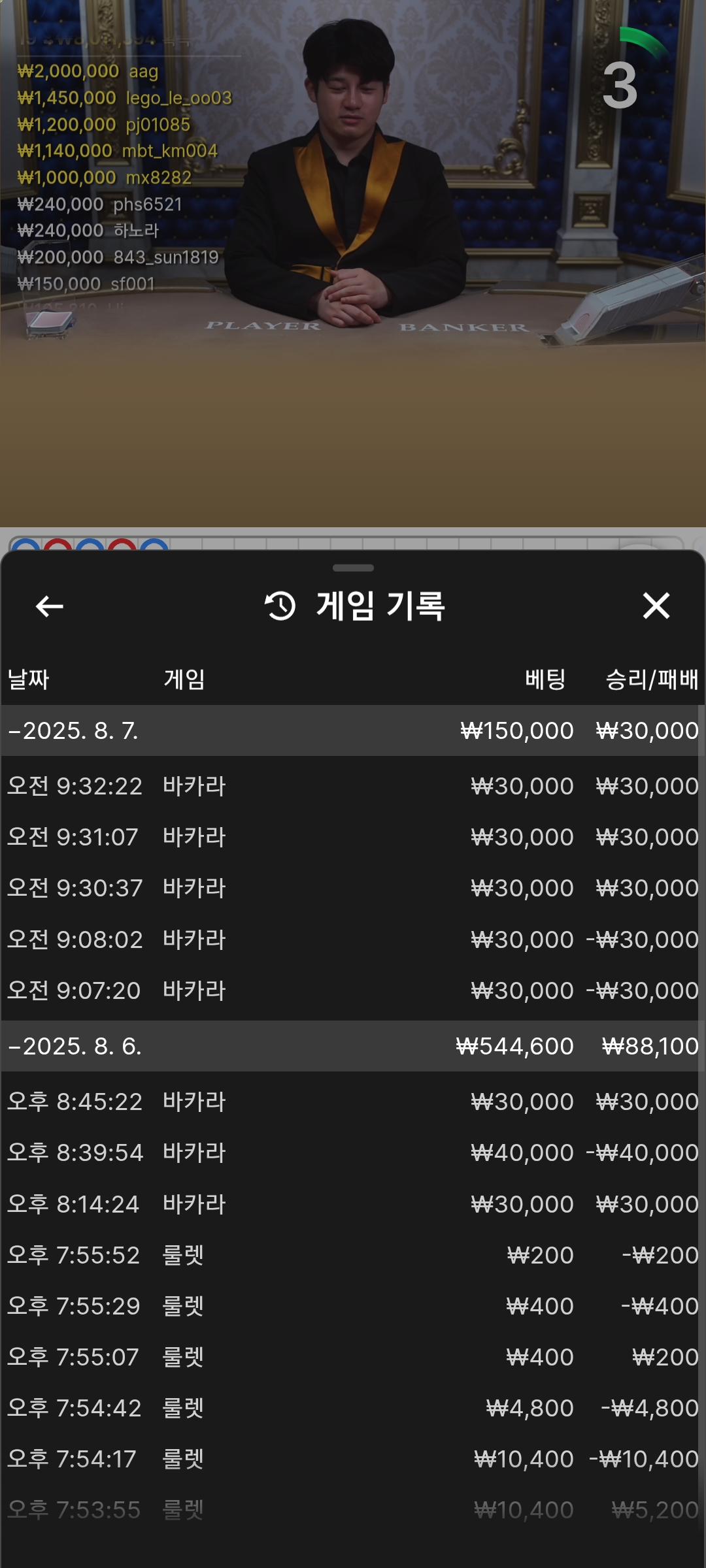
Task: Close the game history panel
Action: (656, 606)
